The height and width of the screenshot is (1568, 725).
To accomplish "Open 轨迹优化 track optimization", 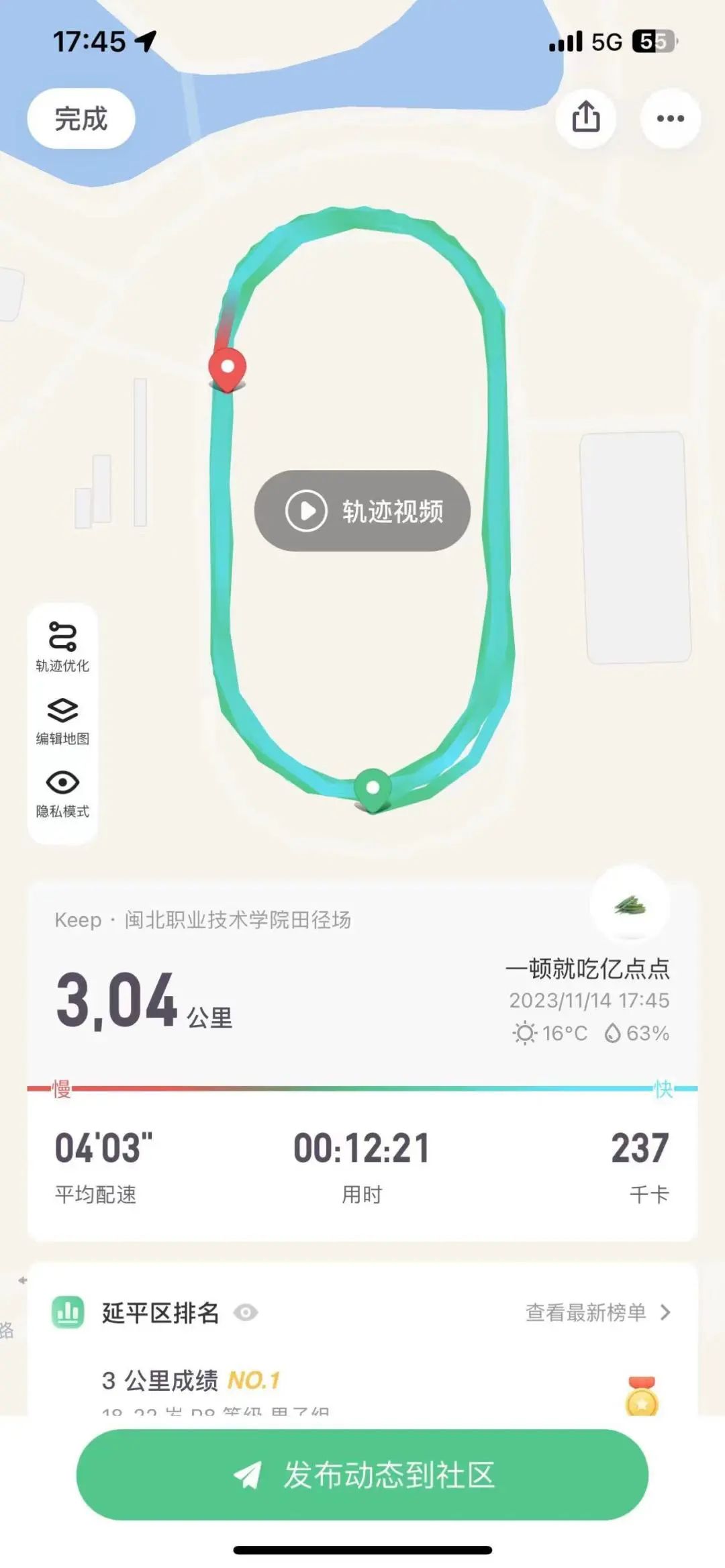I will (62, 646).
